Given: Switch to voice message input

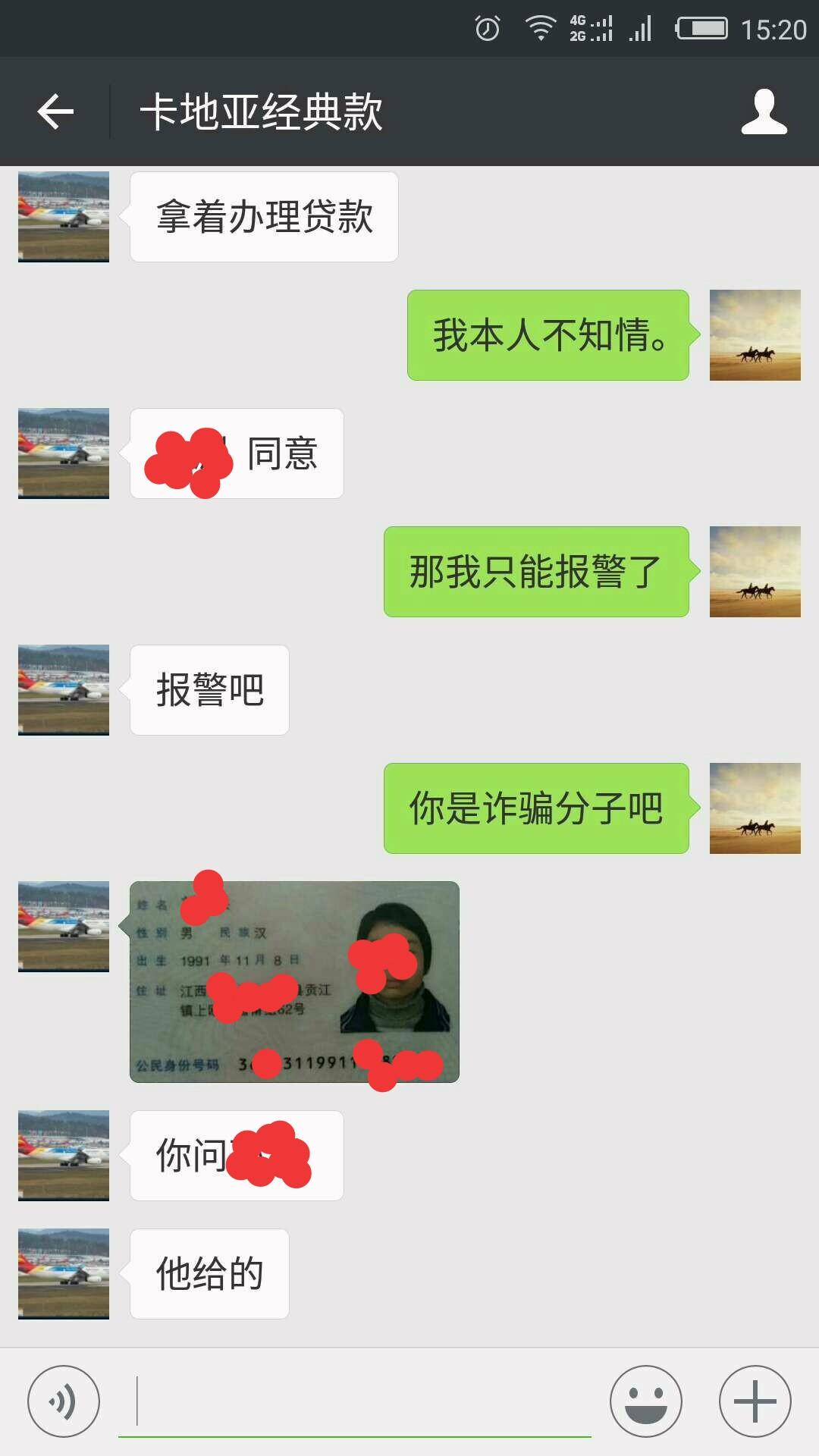Looking at the screenshot, I should coord(64,1401).
